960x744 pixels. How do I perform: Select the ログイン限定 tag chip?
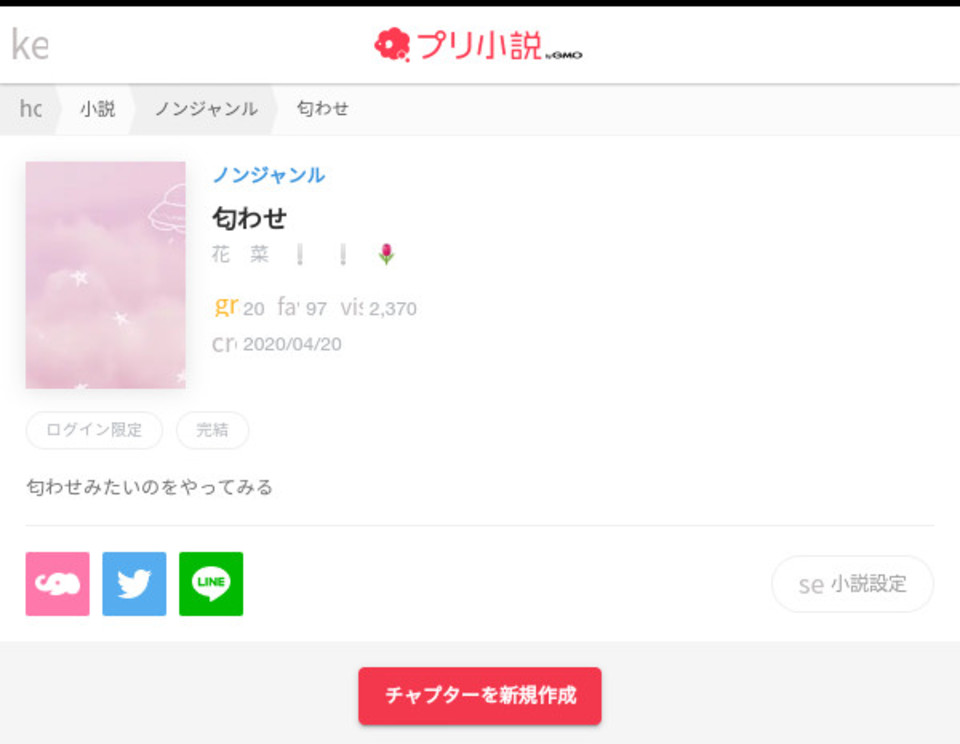(x=94, y=430)
